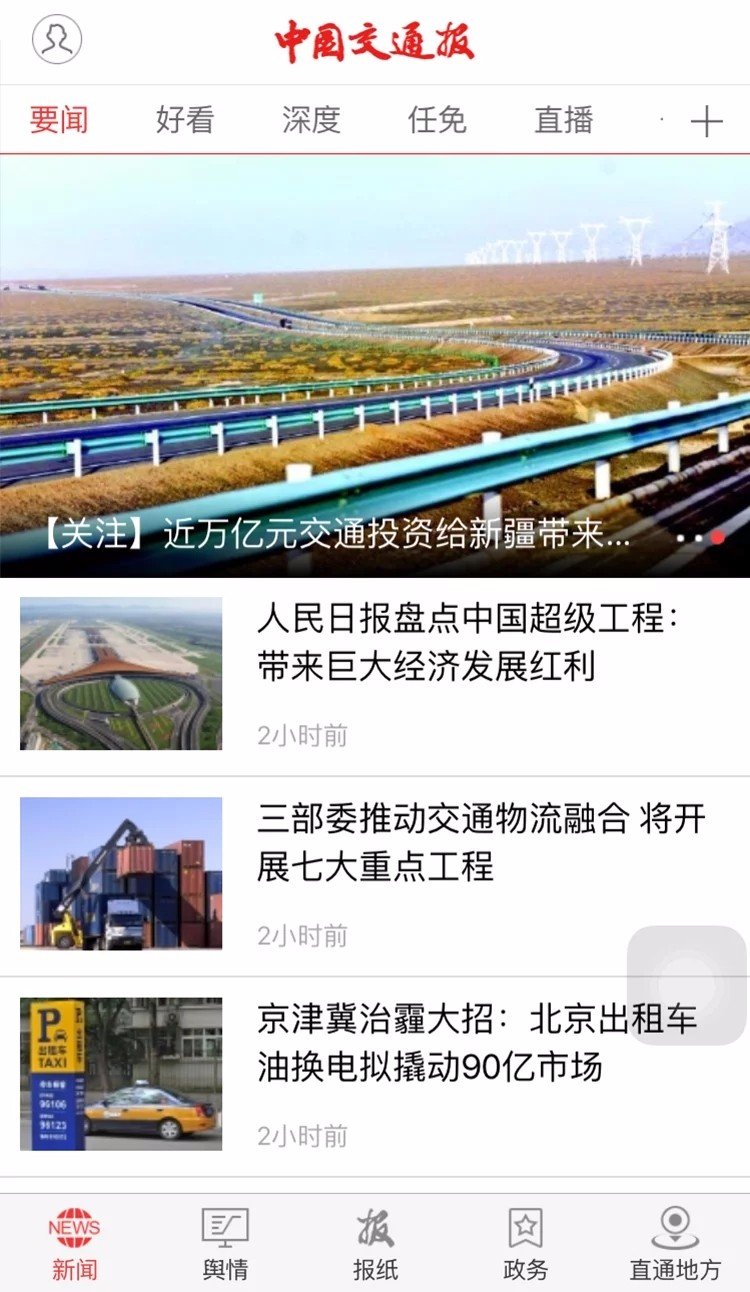This screenshot has height=1292, width=750.
Task: Tap the 新闻 bottom tab
Action: click(75, 1243)
